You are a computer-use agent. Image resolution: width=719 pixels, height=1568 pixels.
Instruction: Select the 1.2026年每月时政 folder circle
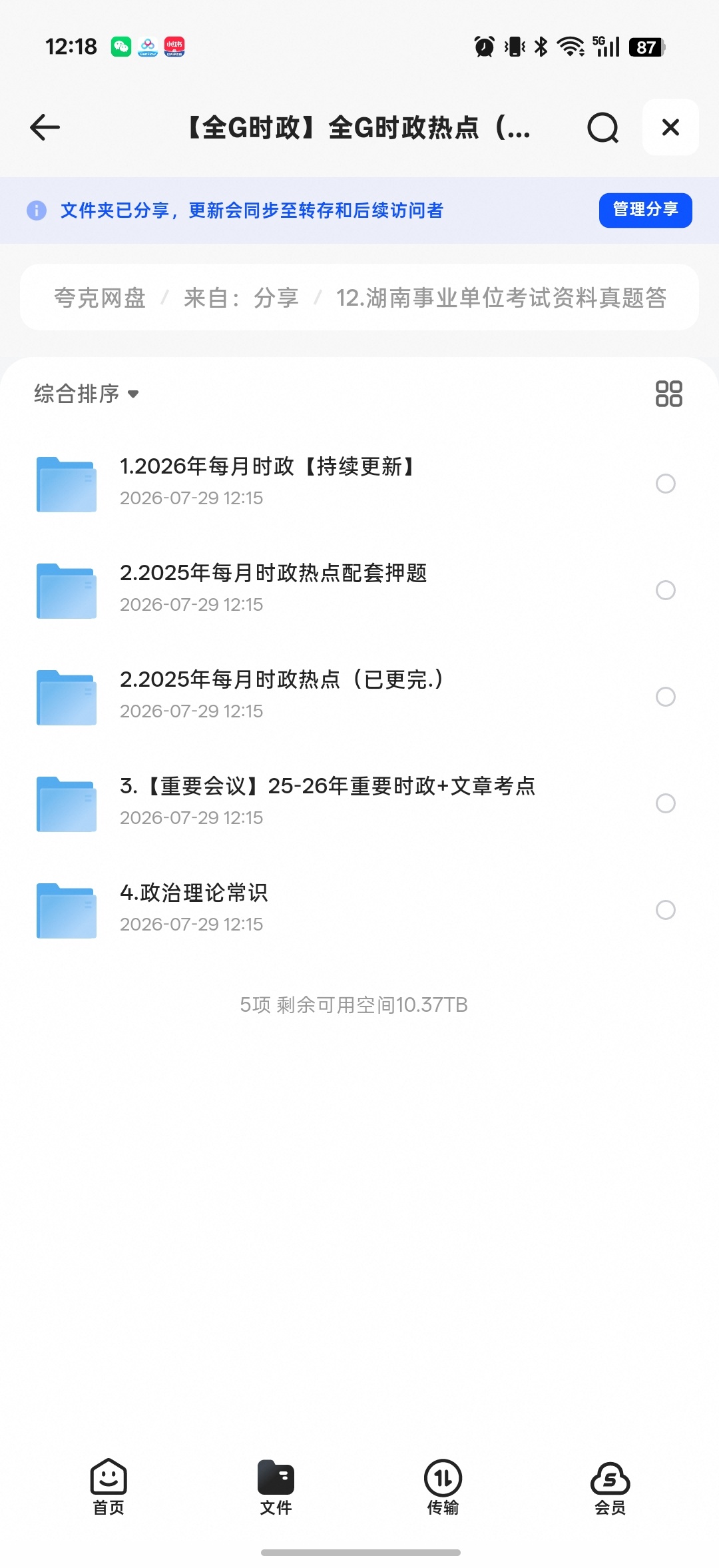click(666, 484)
